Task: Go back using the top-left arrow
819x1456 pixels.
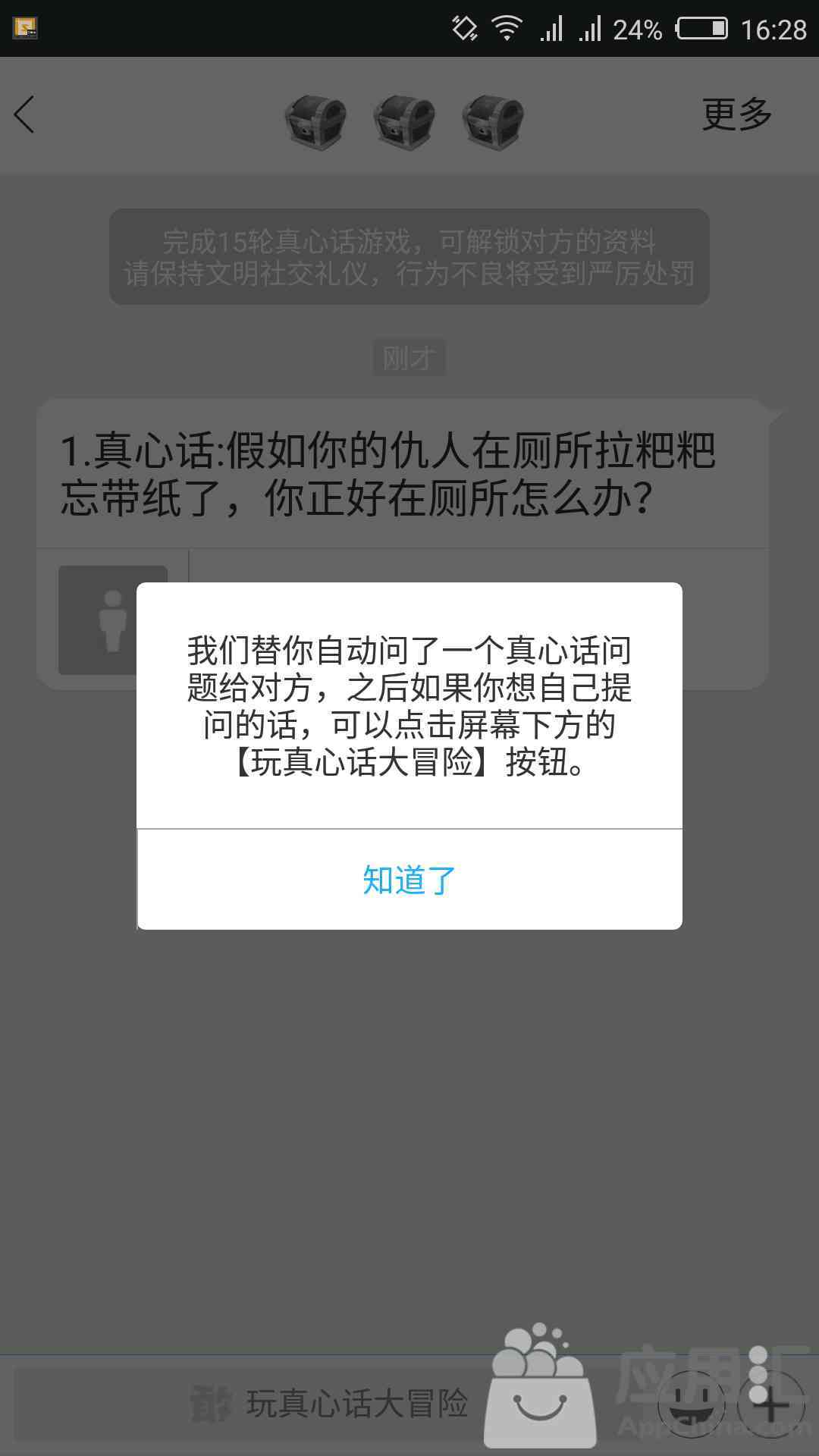Action: [25, 115]
